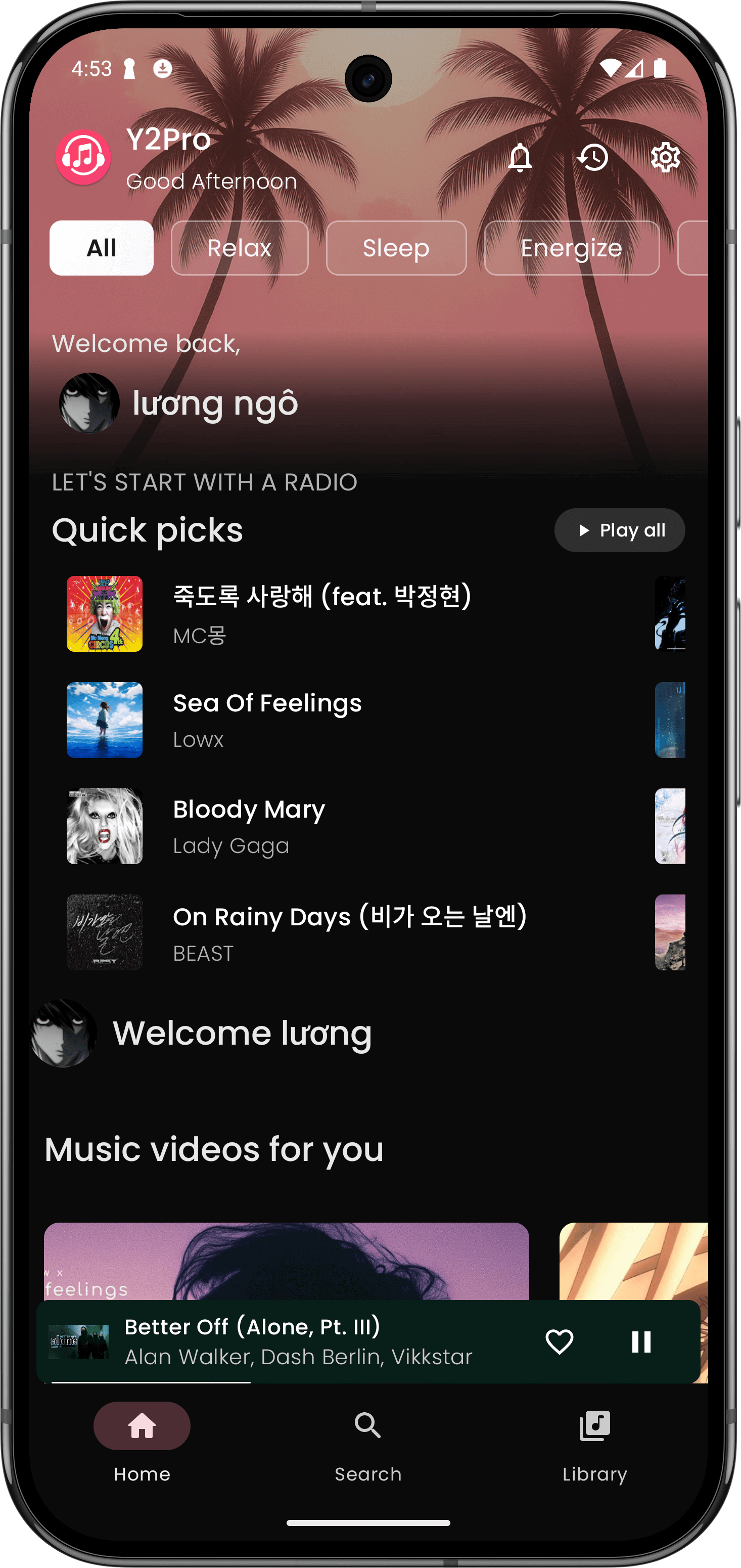Open notifications via the bell icon
The width and height of the screenshot is (741, 1568).
point(520,158)
